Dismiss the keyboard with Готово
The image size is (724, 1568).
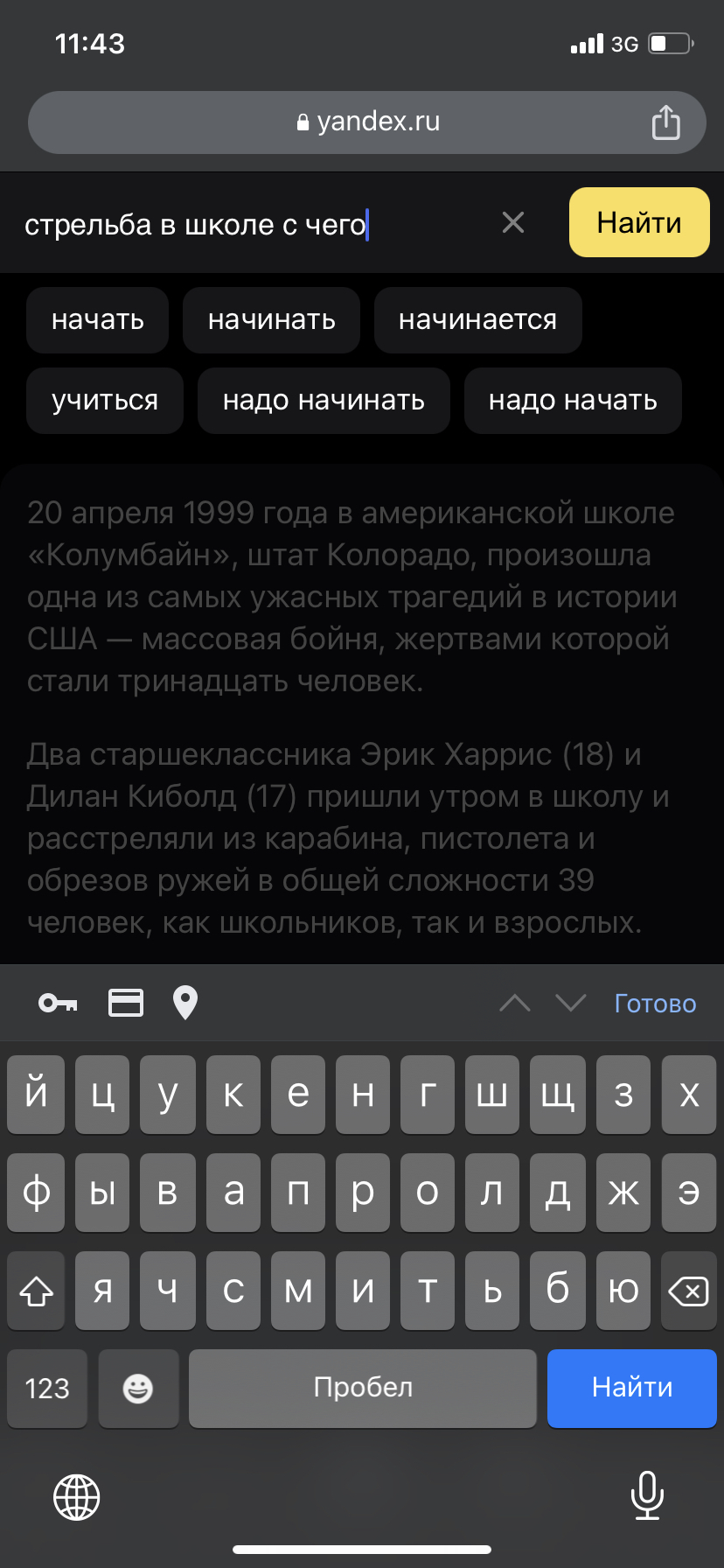click(x=655, y=1003)
